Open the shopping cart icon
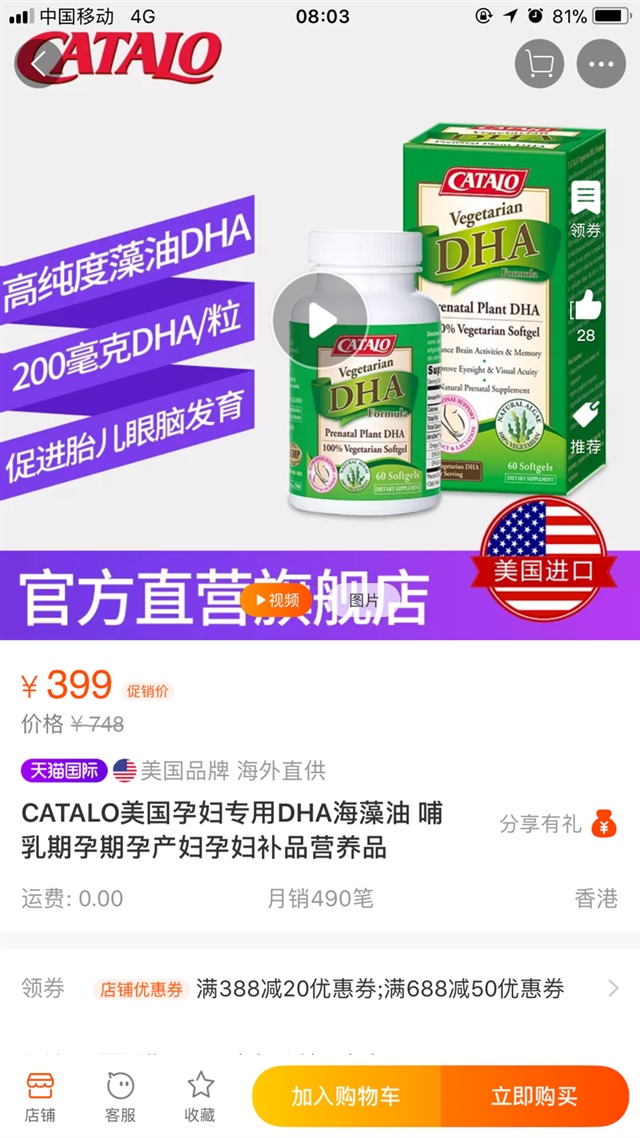The image size is (640, 1138). click(x=540, y=64)
